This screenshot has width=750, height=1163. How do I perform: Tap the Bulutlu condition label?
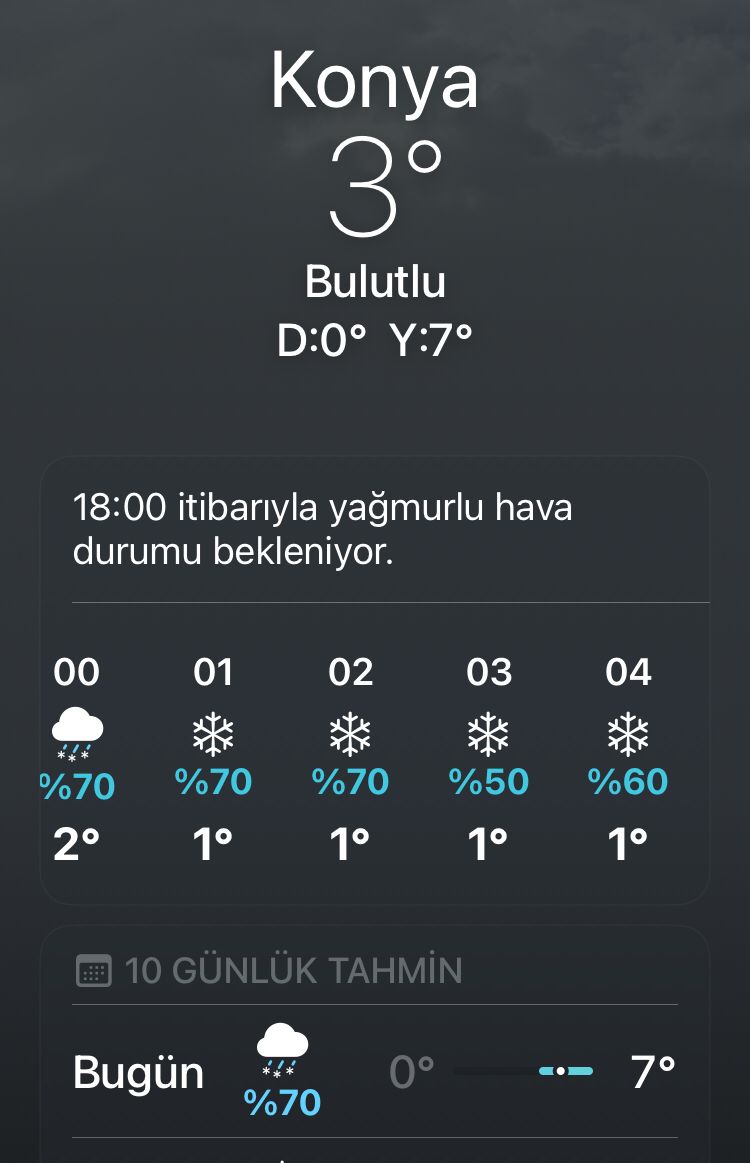[x=374, y=283]
